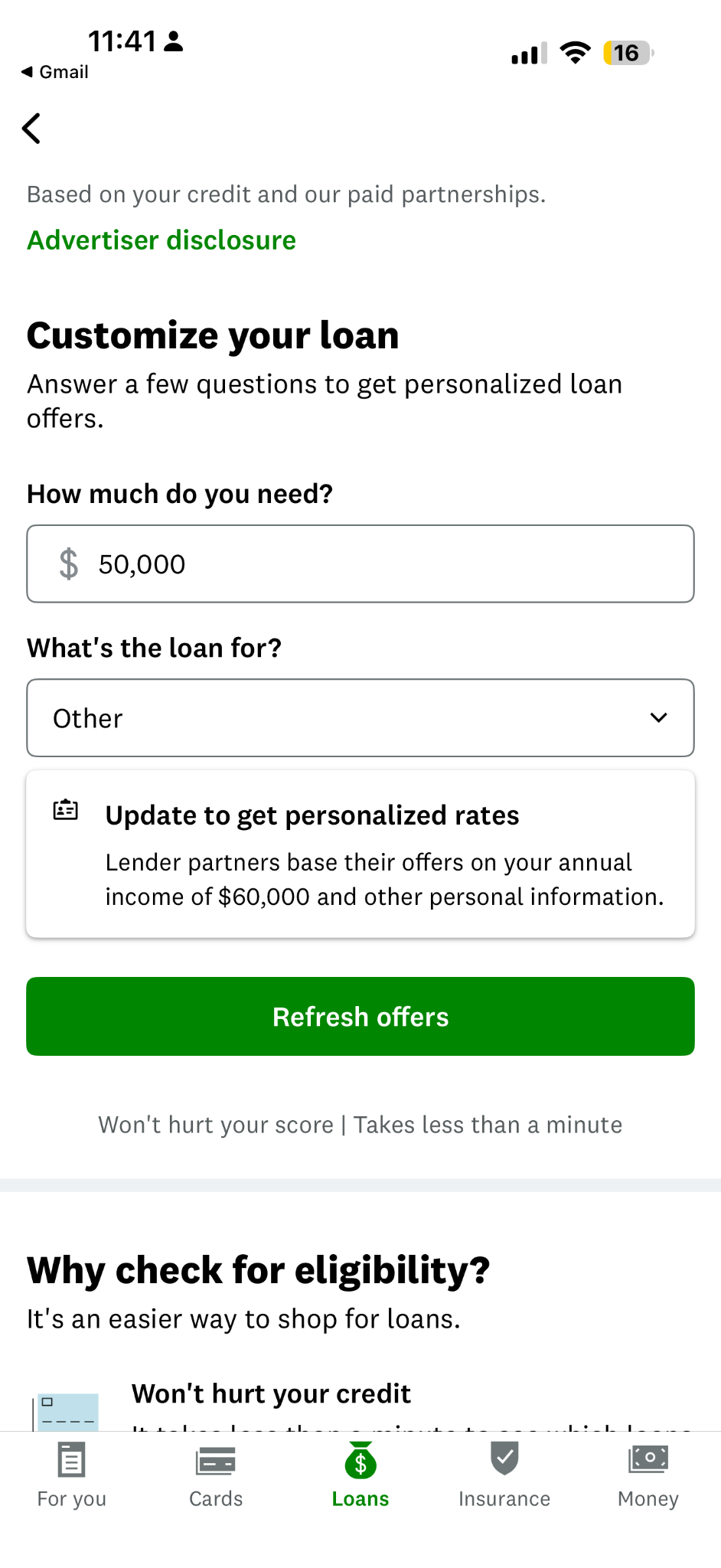The image size is (721, 1568).
Task: Go to the Money tab
Action: click(648, 1475)
